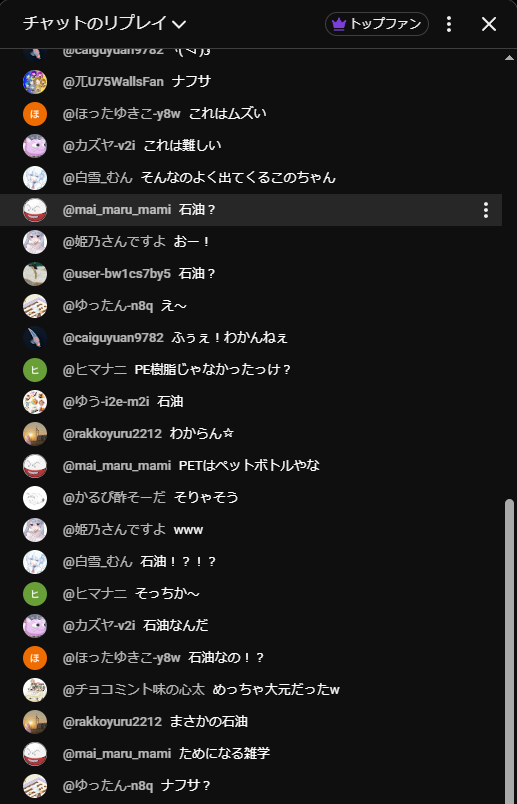Open options for mai_maru_mami's 石油? message
This screenshot has width=517, height=804.
pyautogui.click(x=485, y=210)
